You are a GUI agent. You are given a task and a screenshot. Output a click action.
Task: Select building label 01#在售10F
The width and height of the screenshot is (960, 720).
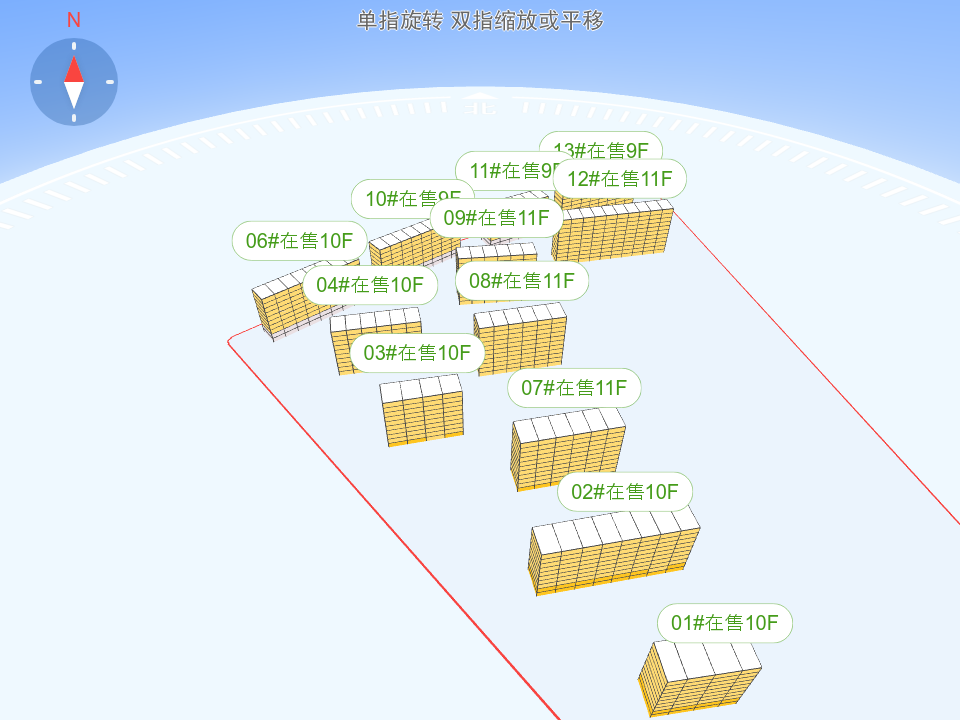(724, 623)
